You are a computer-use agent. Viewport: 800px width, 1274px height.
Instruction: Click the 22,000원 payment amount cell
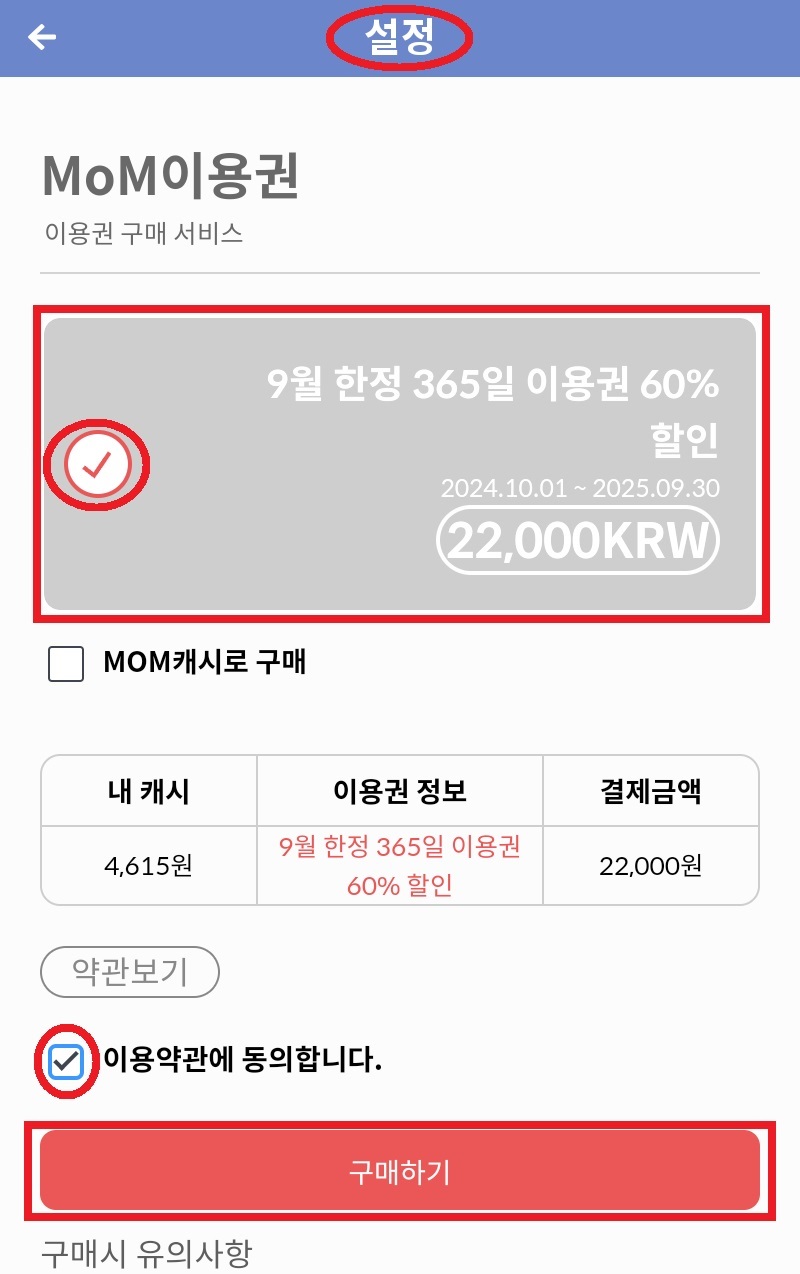651,864
